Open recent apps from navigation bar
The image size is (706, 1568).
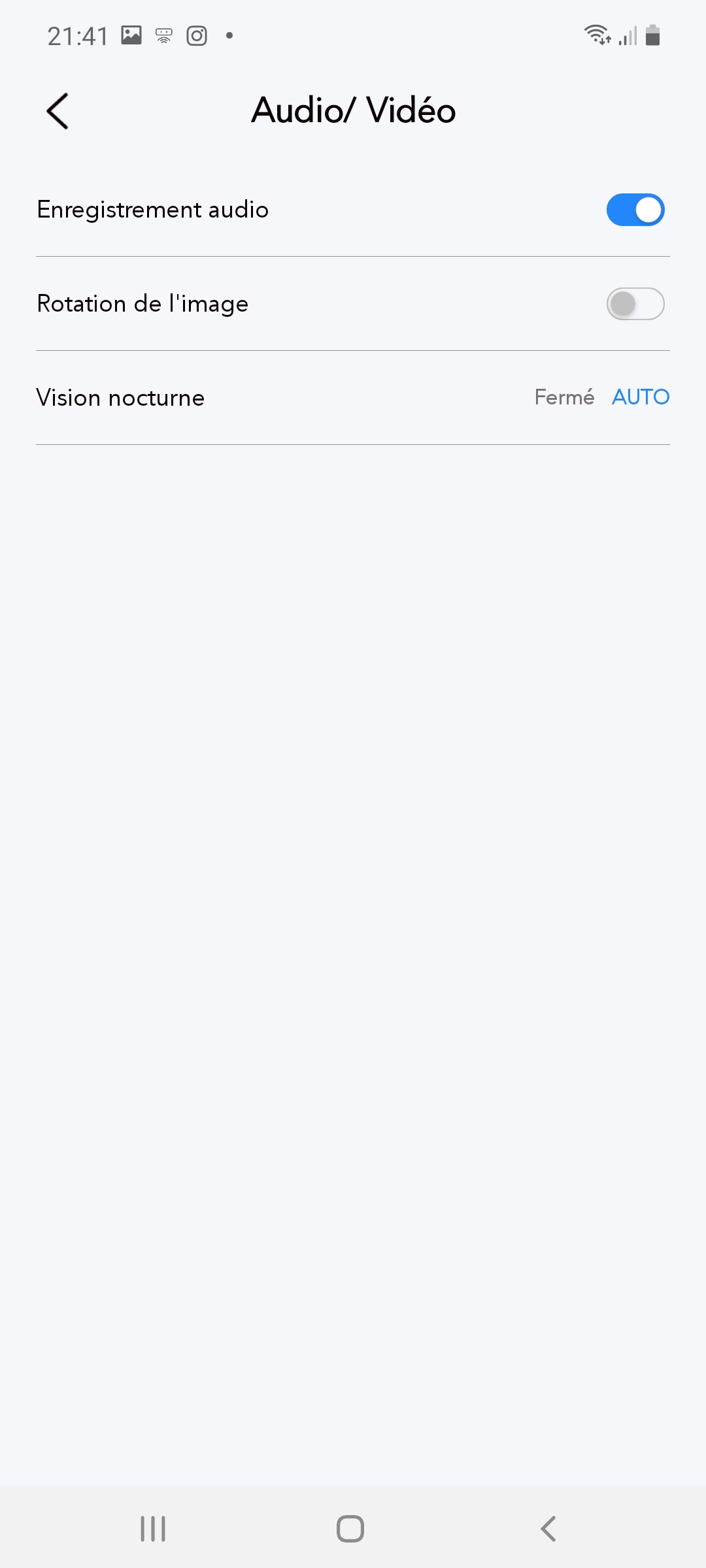pos(153,1529)
